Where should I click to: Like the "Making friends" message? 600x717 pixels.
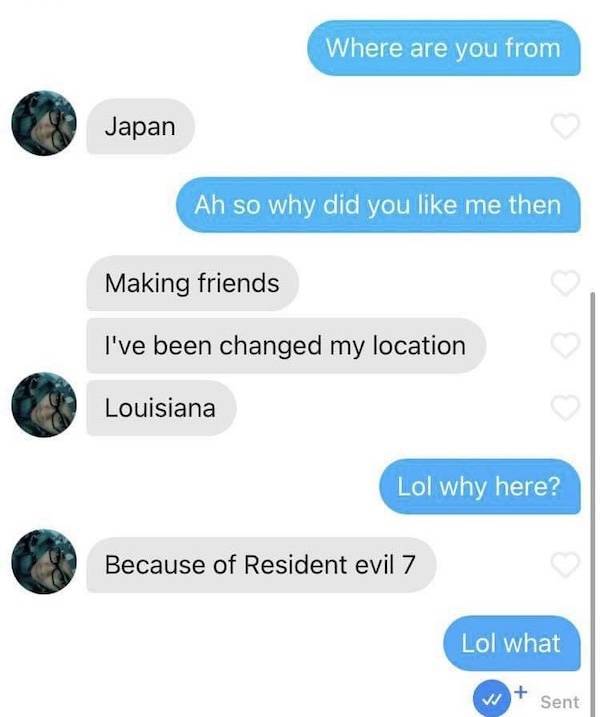(566, 284)
